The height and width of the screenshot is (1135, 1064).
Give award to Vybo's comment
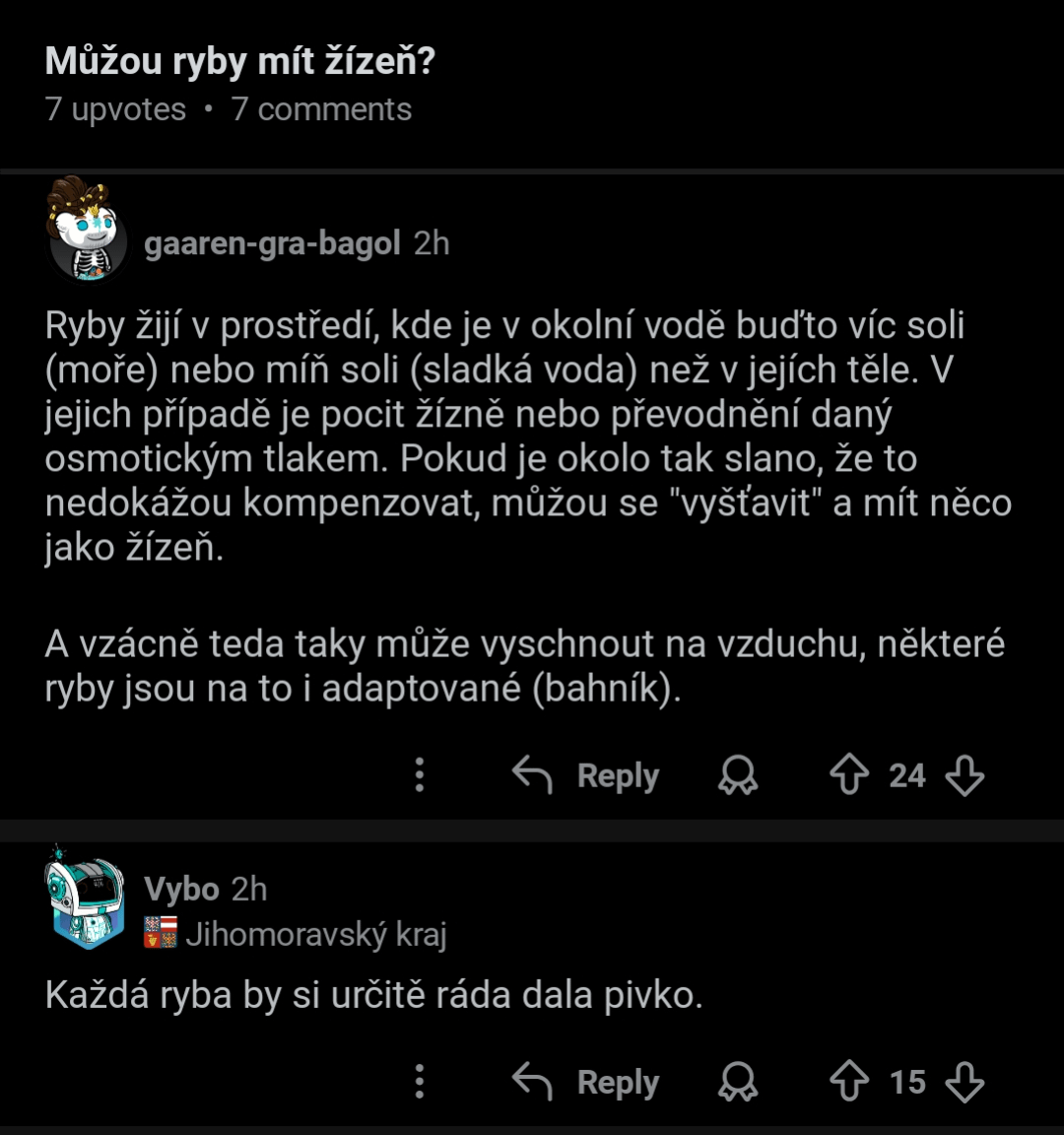click(x=738, y=1082)
